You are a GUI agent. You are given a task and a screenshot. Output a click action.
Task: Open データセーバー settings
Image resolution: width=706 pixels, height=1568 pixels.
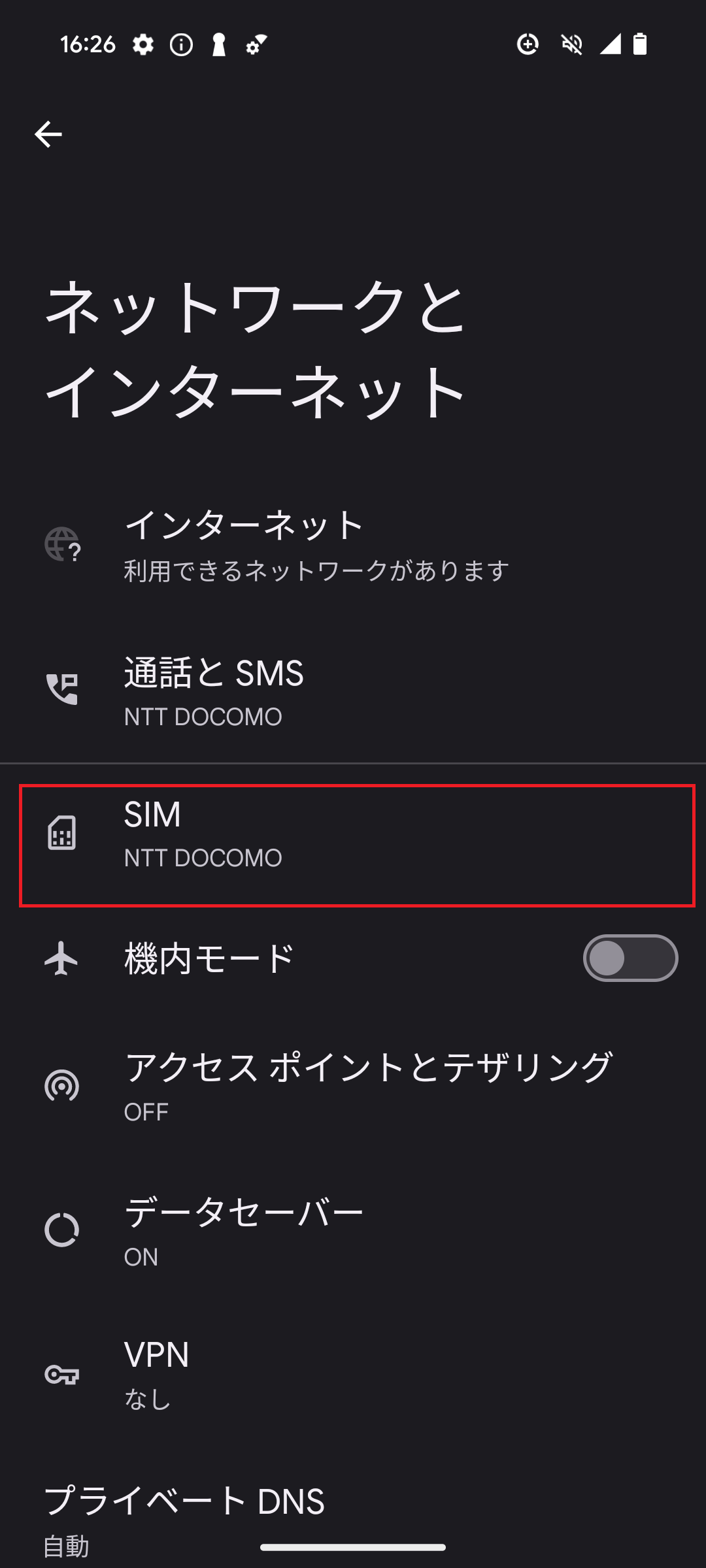[x=353, y=1231]
